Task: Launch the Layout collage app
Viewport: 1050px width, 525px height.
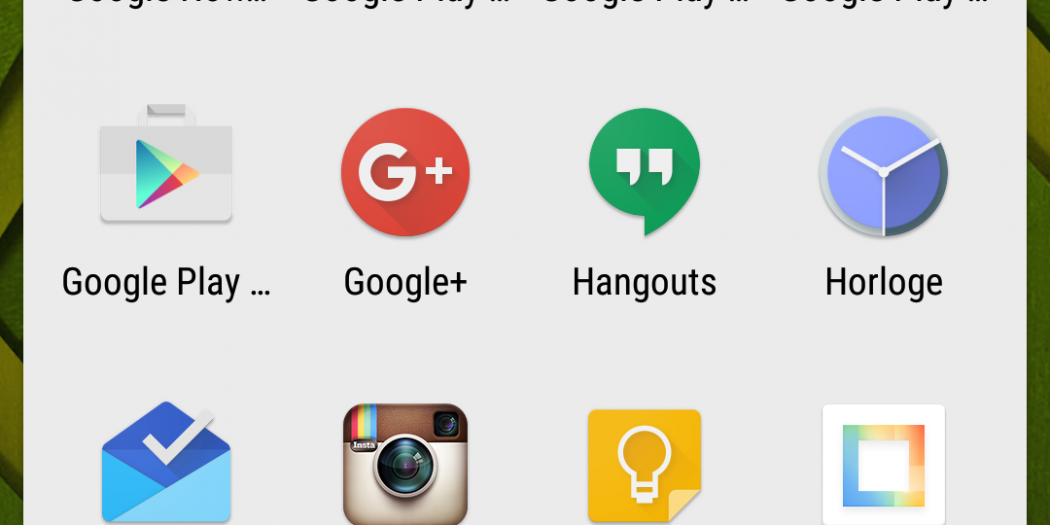Action: (x=883, y=465)
